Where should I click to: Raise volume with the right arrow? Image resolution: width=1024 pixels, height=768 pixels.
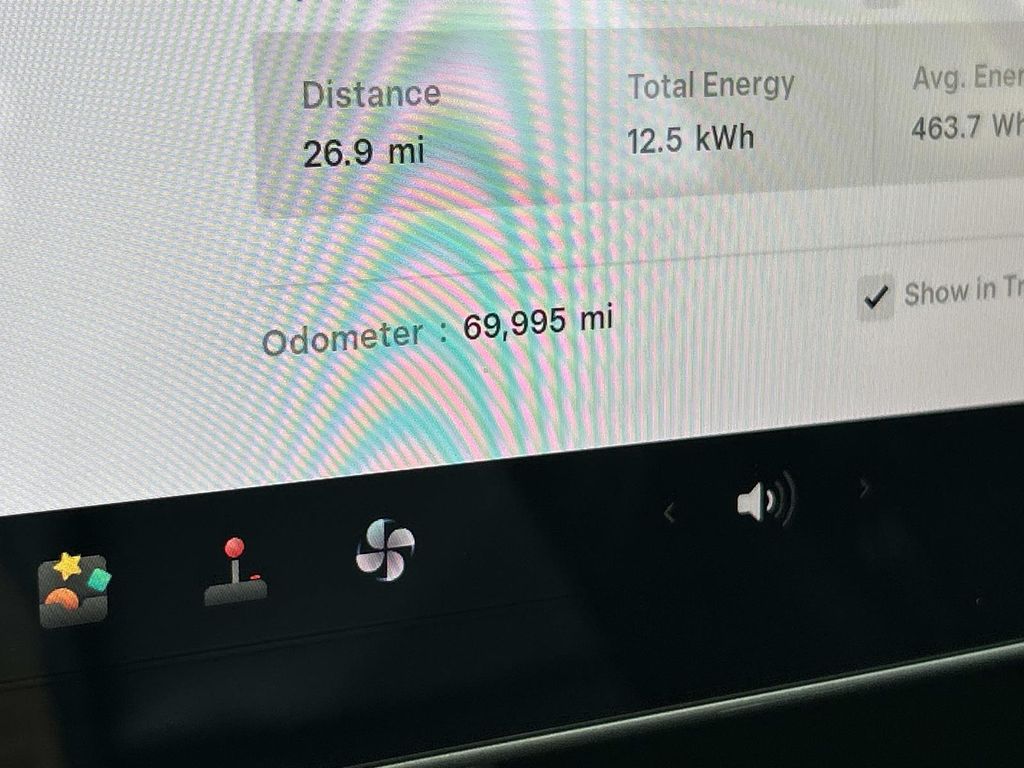click(865, 488)
